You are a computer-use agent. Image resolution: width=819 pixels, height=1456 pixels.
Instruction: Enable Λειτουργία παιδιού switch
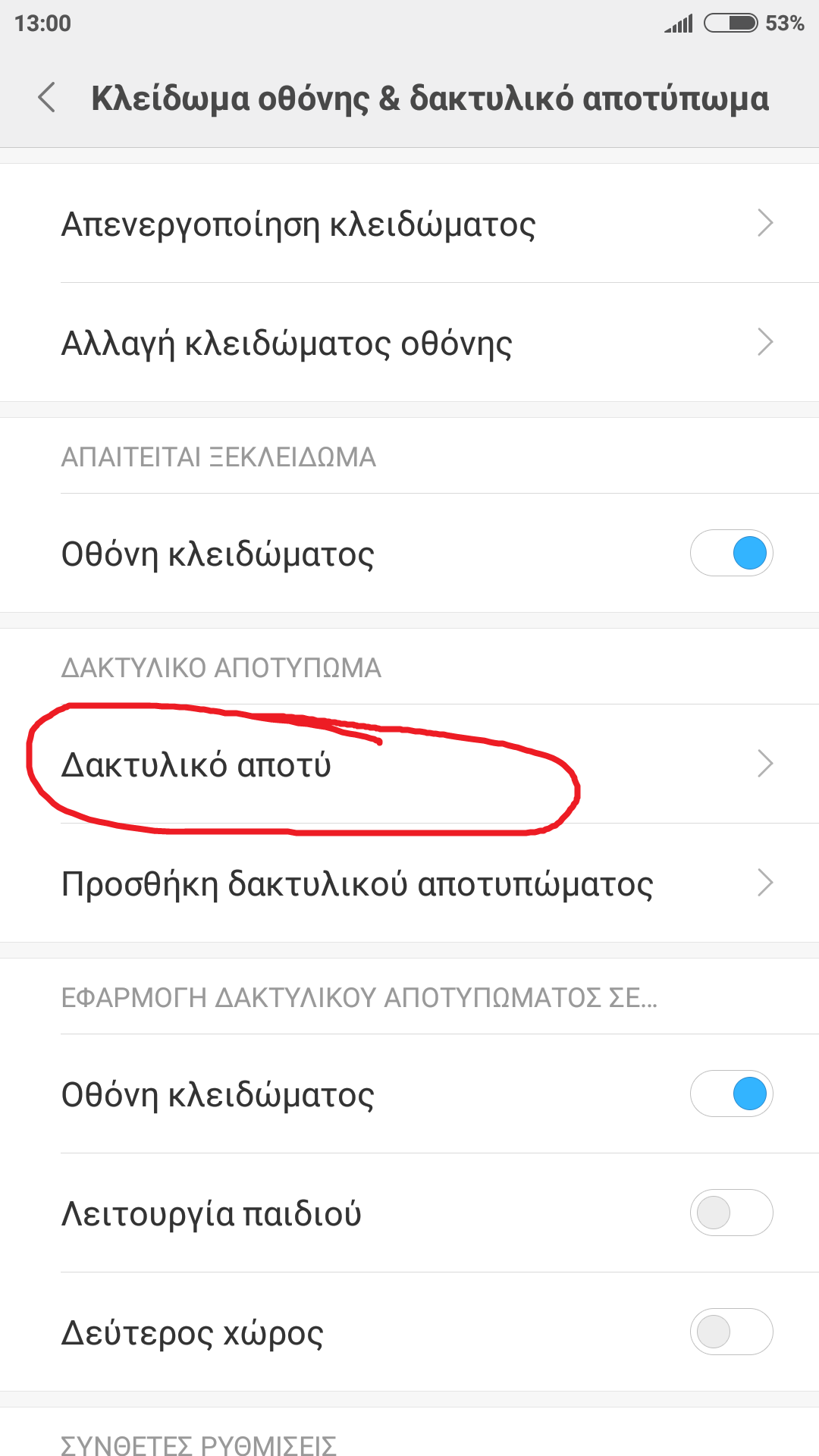coord(730,1213)
